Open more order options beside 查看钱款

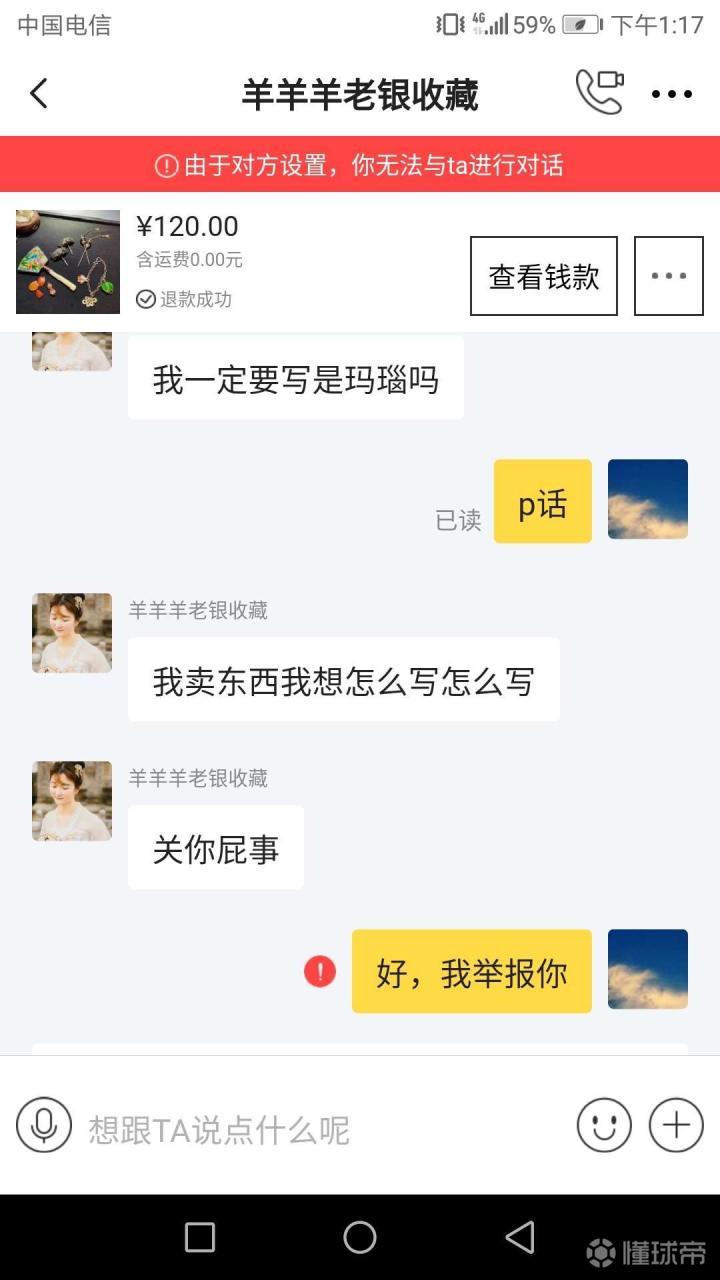click(x=668, y=276)
